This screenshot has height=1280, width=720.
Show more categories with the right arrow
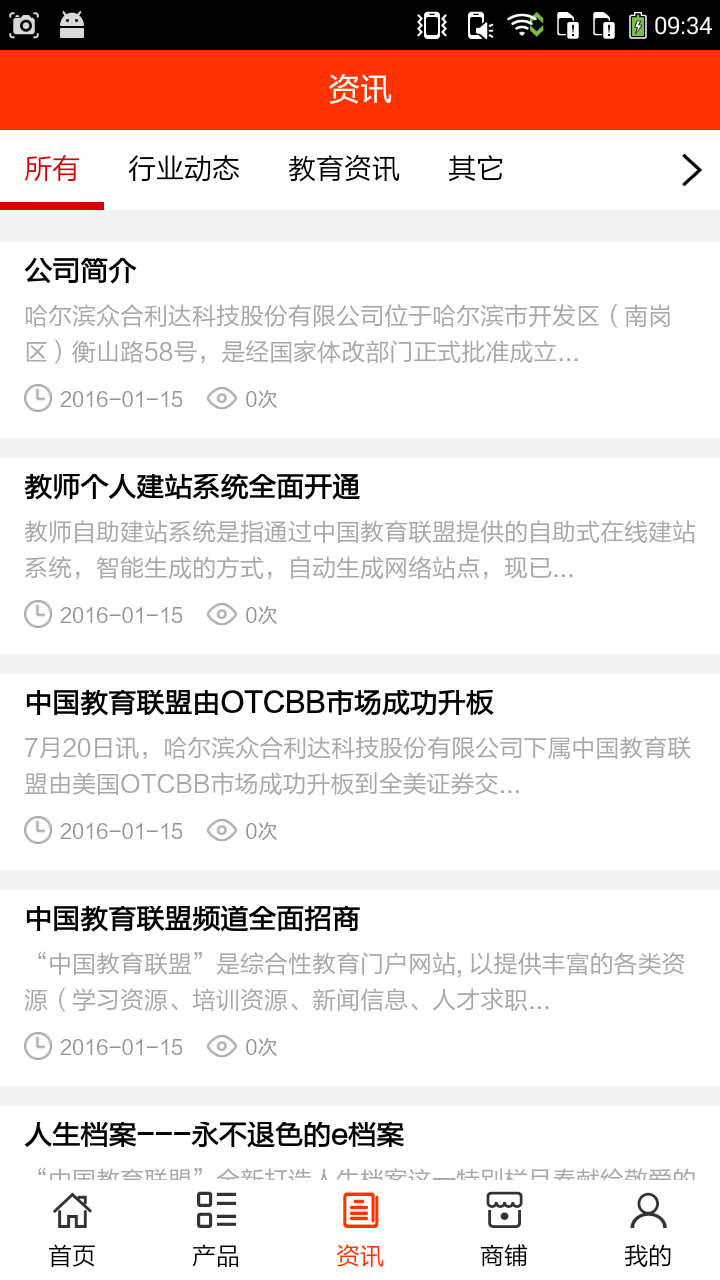[691, 170]
